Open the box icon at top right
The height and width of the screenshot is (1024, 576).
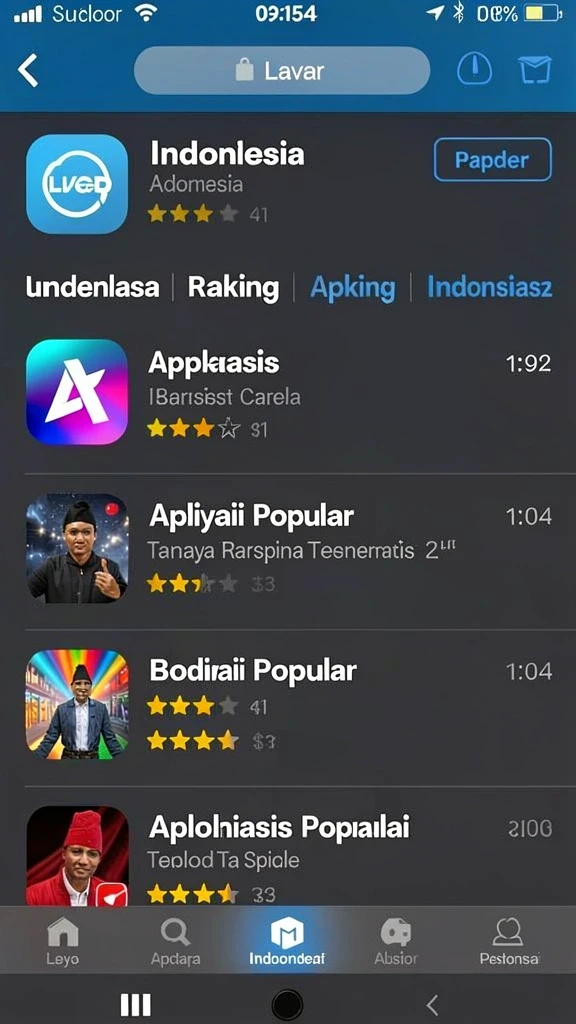534,69
